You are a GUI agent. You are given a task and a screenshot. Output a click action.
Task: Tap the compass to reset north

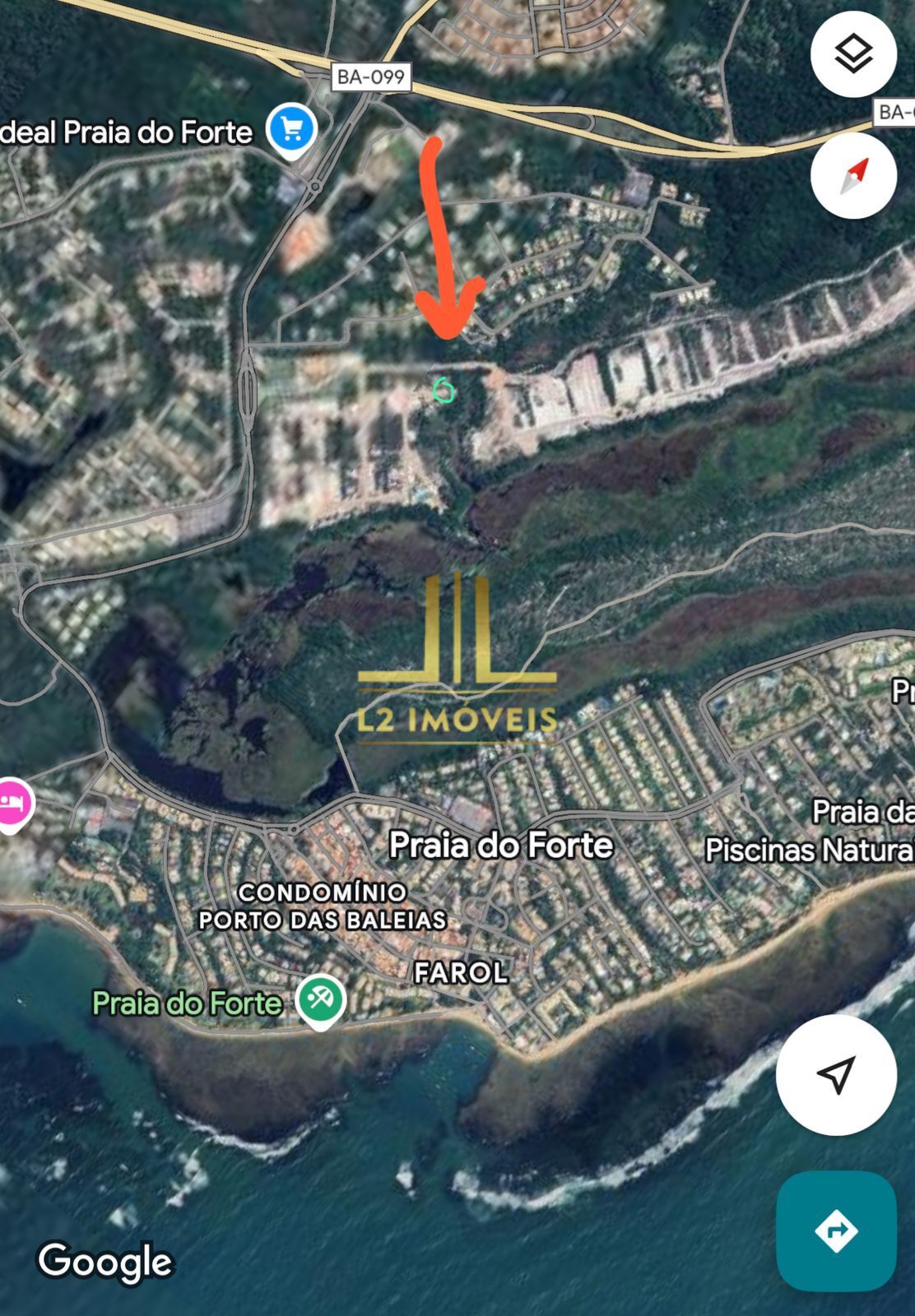click(x=853, y=175)
